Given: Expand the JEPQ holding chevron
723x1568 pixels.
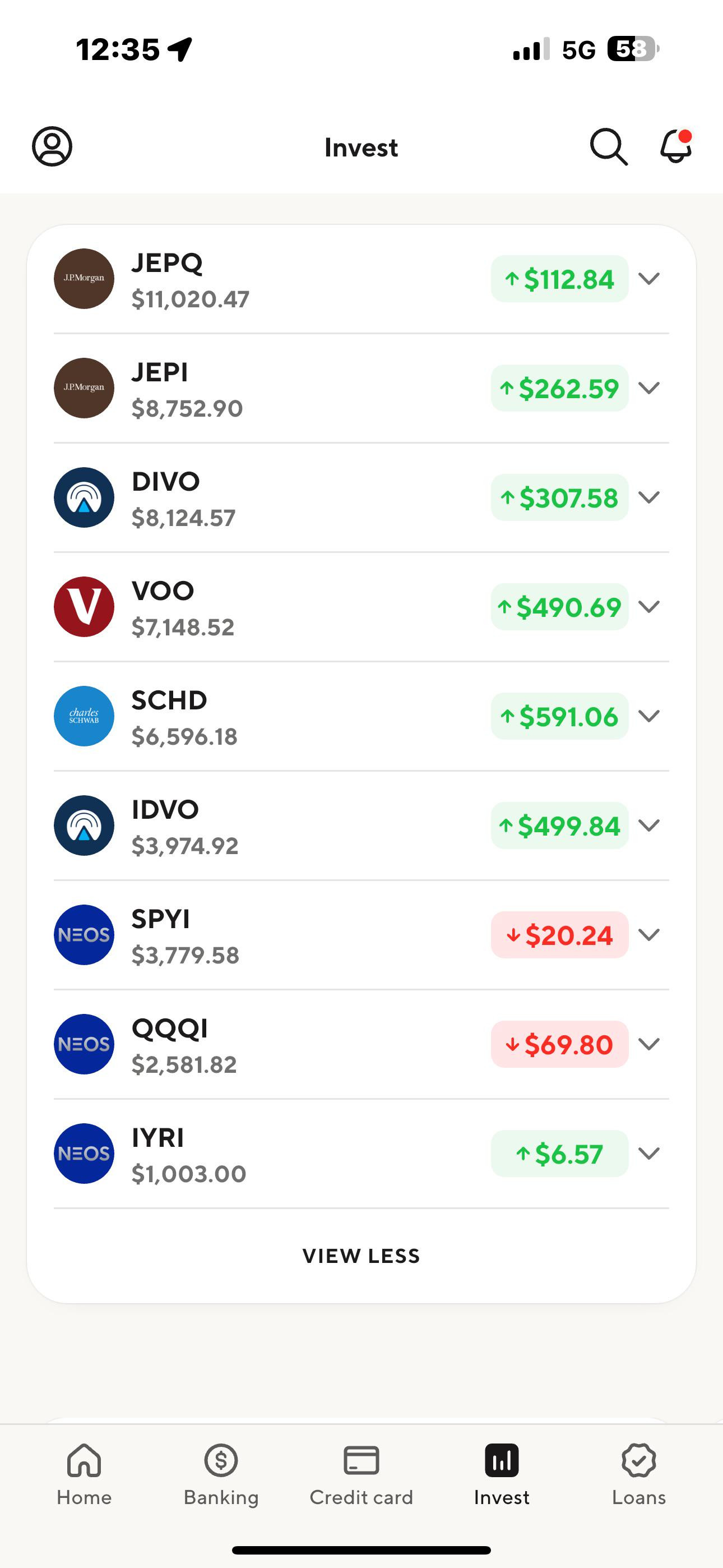Looking at the screenshot, I should (x=650, y=279).
